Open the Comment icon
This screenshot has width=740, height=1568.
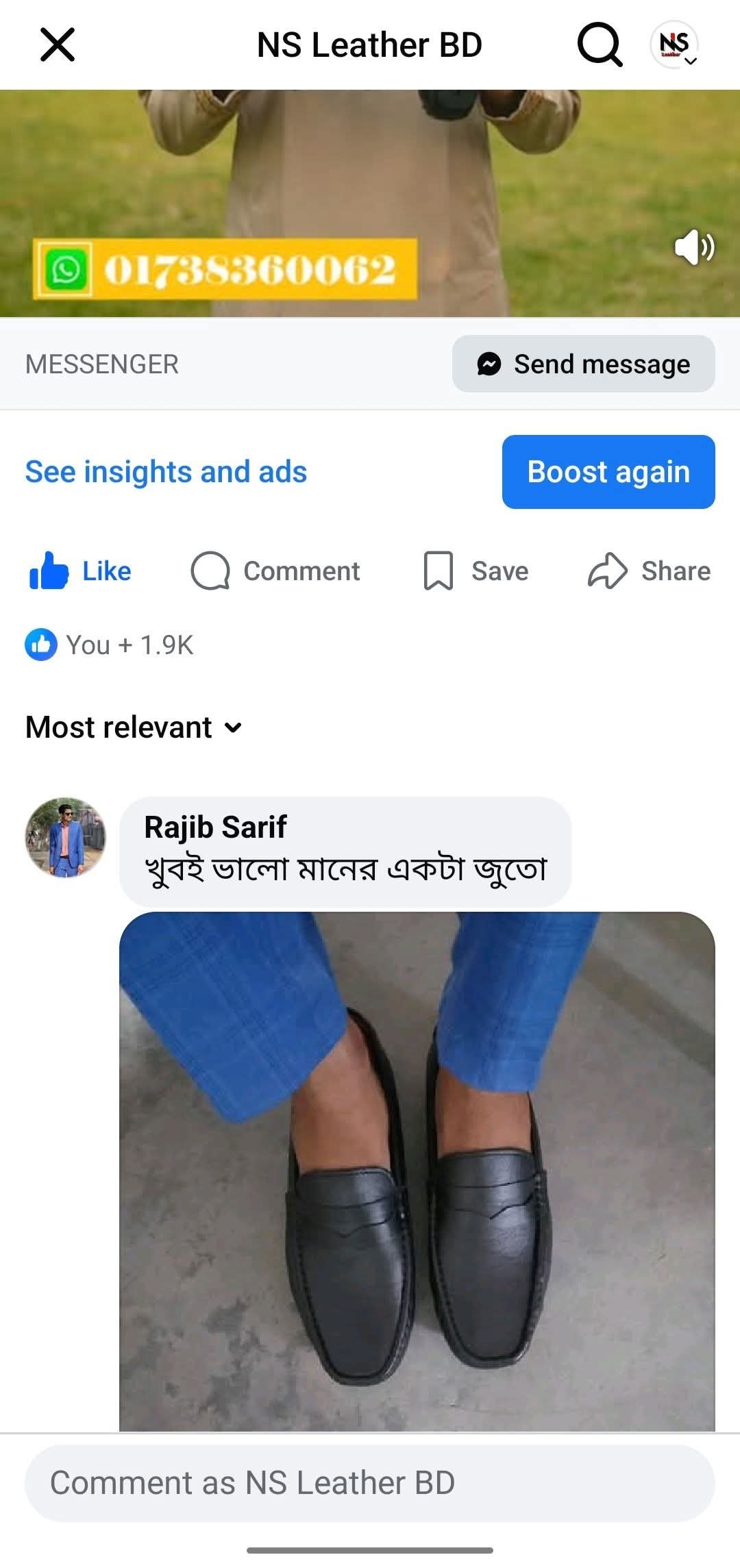pos(211,570)
